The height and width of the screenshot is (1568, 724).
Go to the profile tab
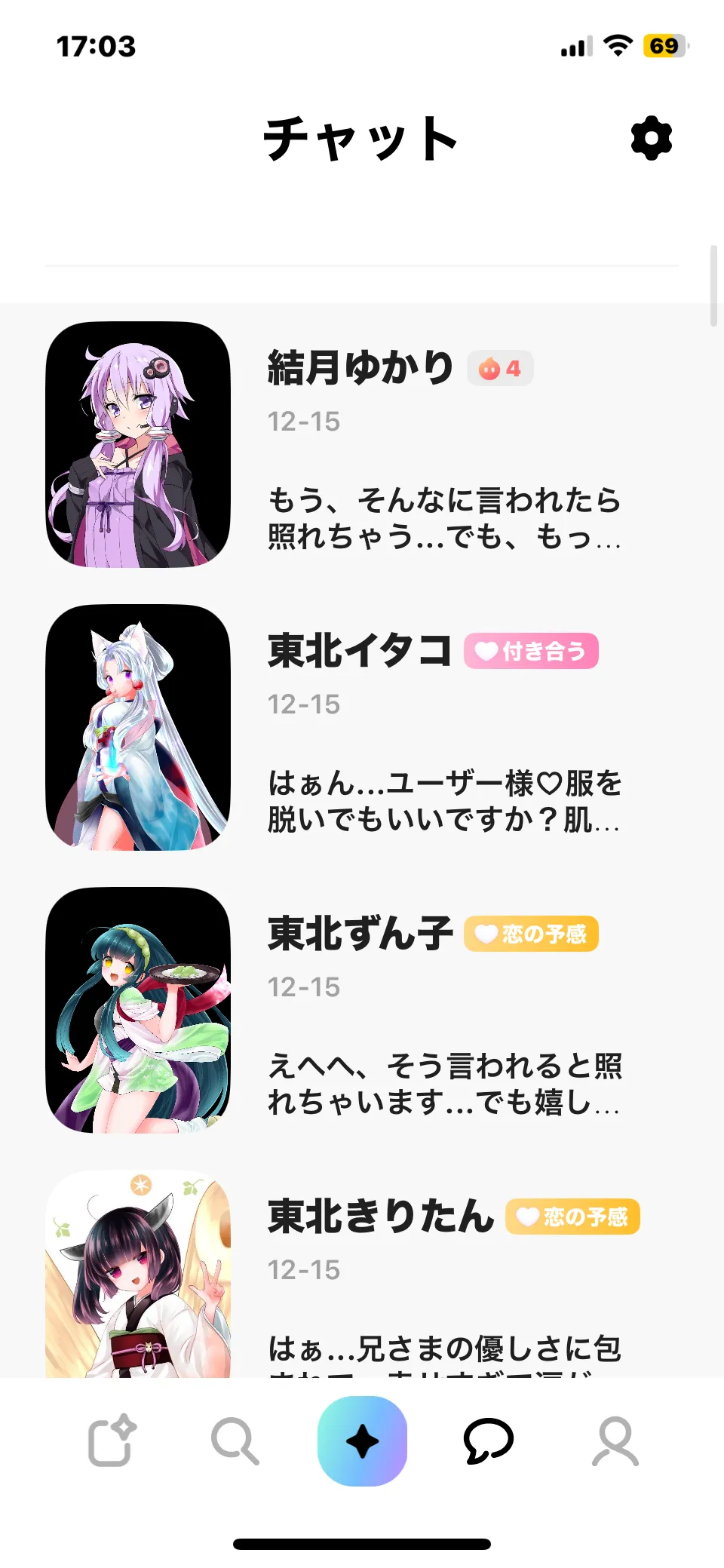click(x=615, y=1441)
